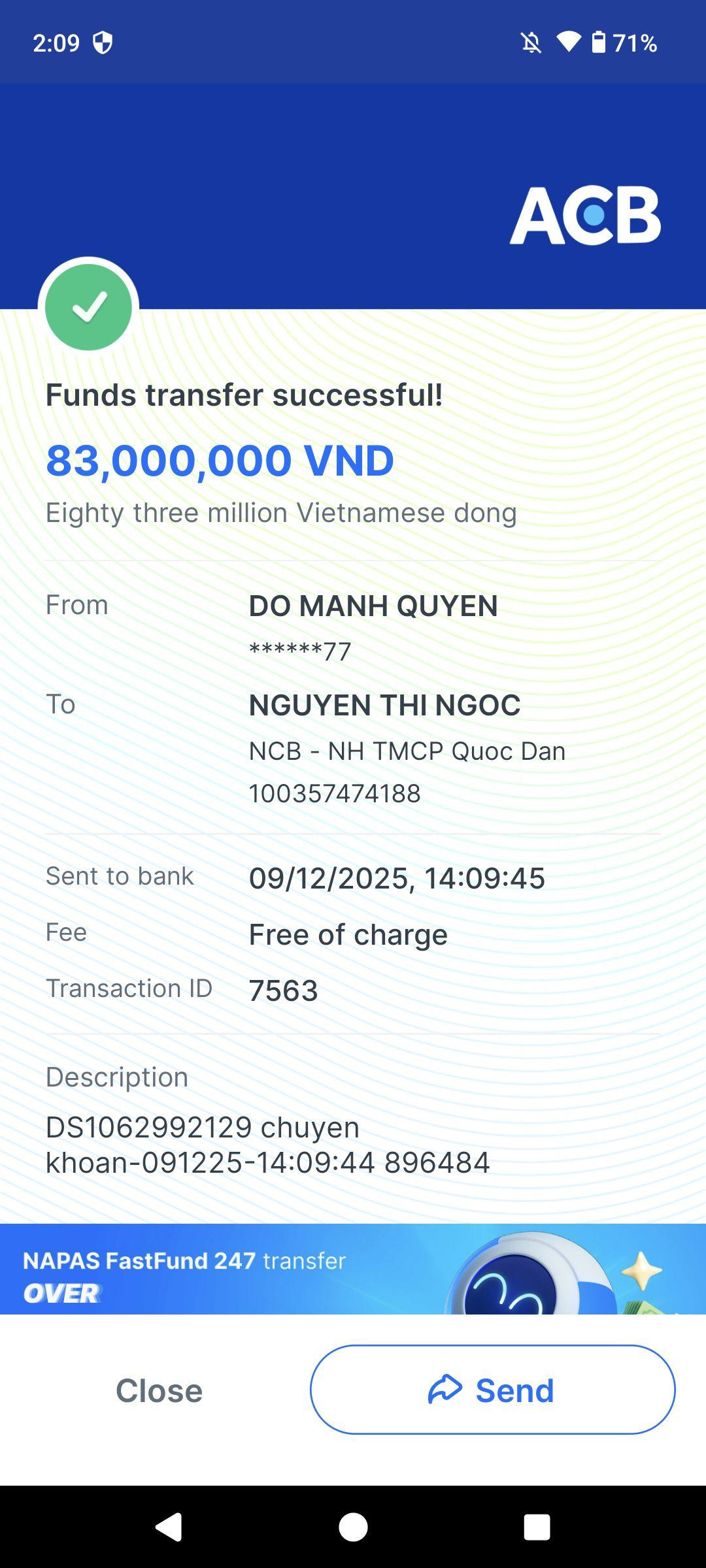
Task: Share the receipt with the Send button
Action: click(x=492, y=1390)
